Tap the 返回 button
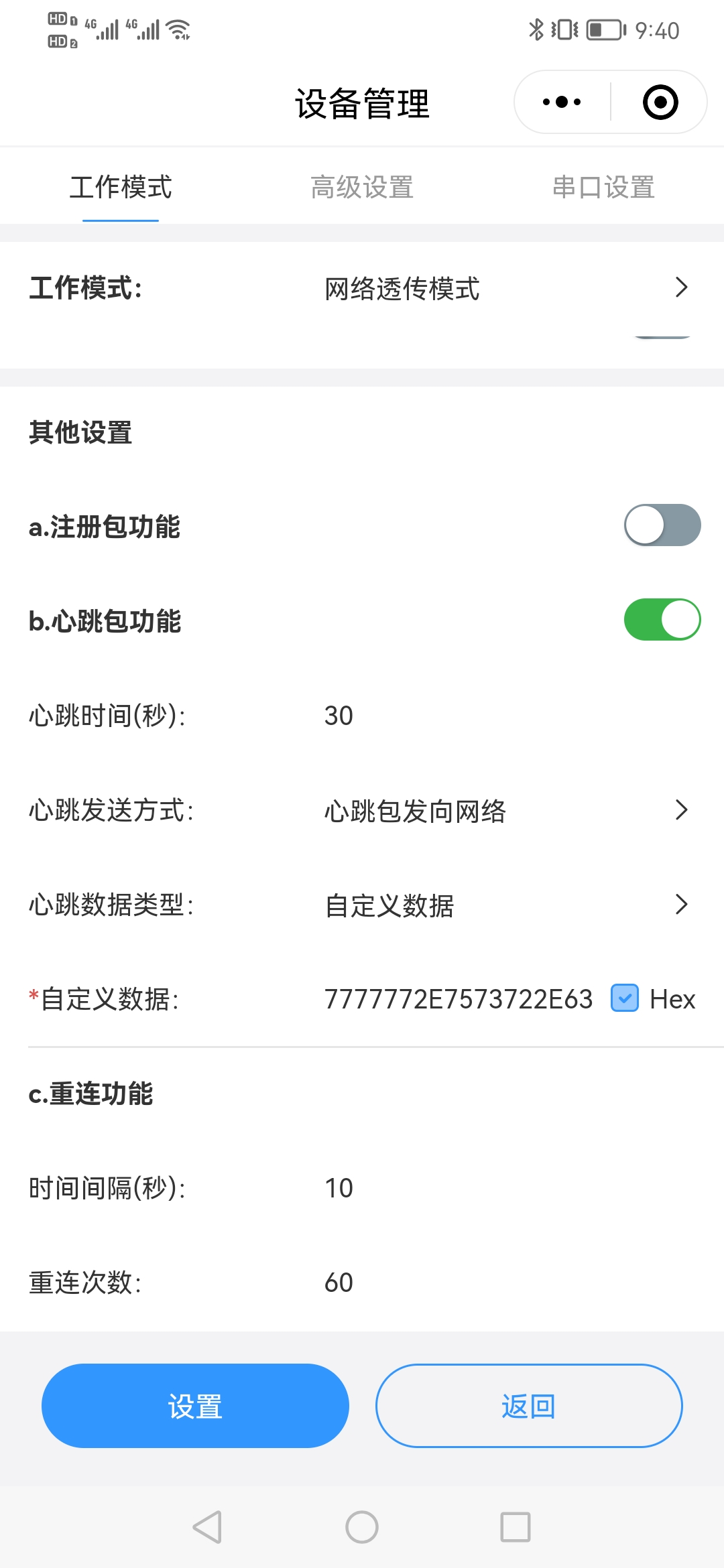724x1568 pixels. (529, 1406)
